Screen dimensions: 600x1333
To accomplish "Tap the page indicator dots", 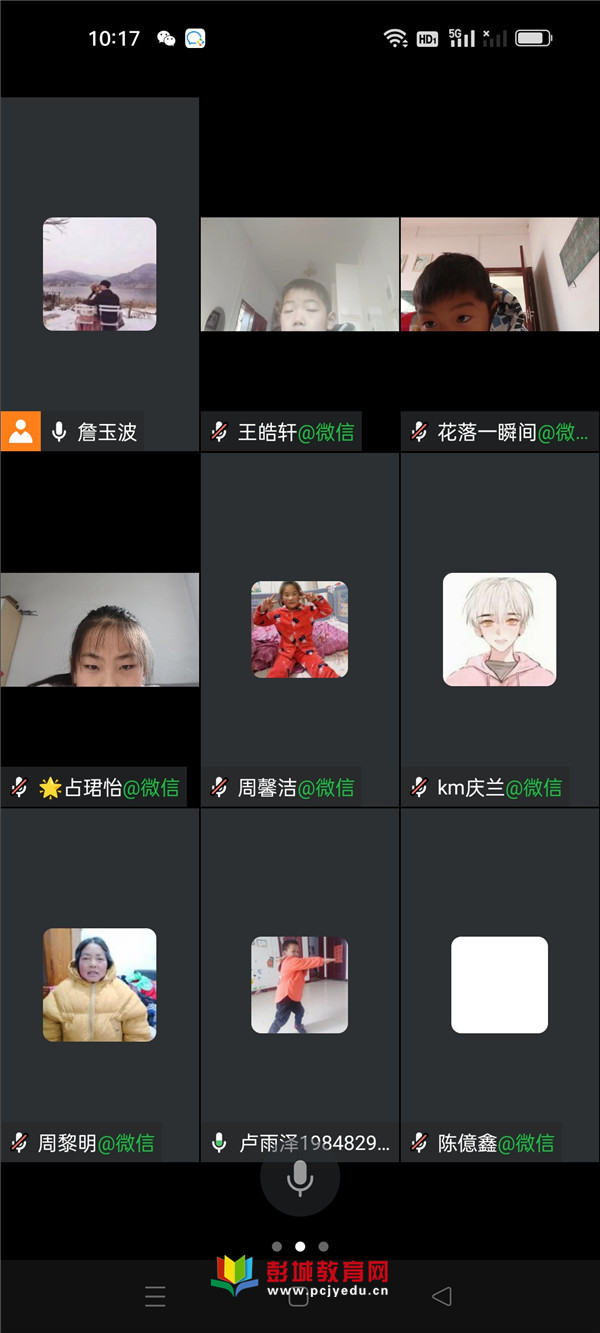I will (x=299, y=1246).
